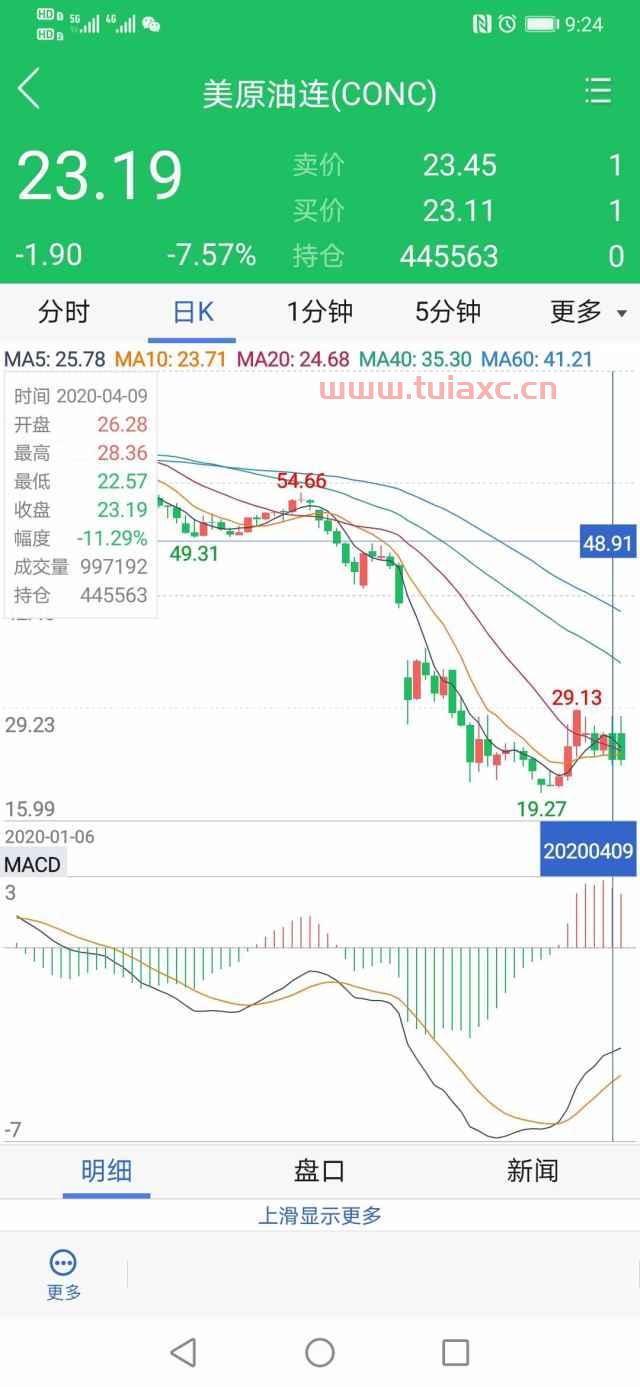Switch to the 1分钟 chart
This screenshot has height=1387, width=640.
[x=320, y=312]
